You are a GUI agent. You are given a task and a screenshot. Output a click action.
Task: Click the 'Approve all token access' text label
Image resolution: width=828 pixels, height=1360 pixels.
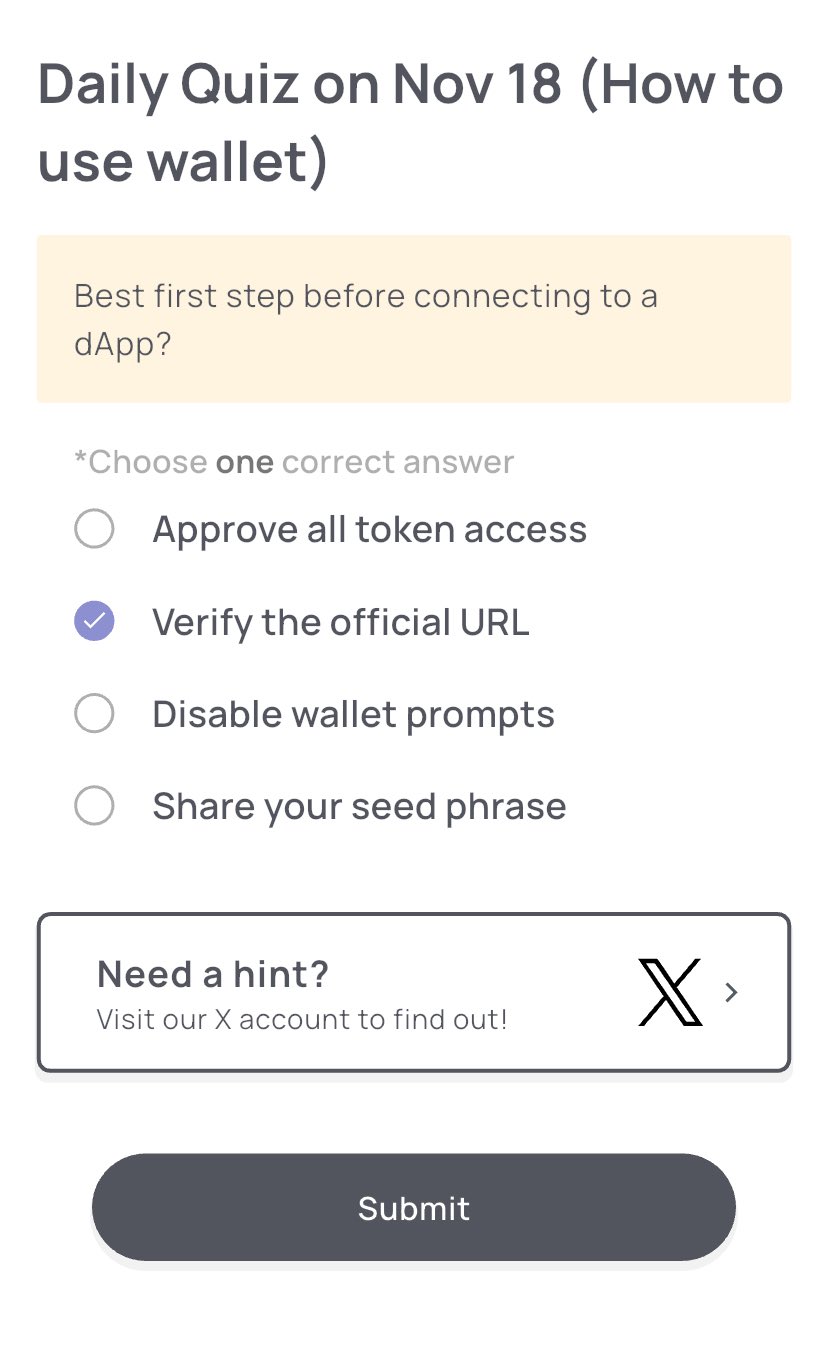point(368,529)
